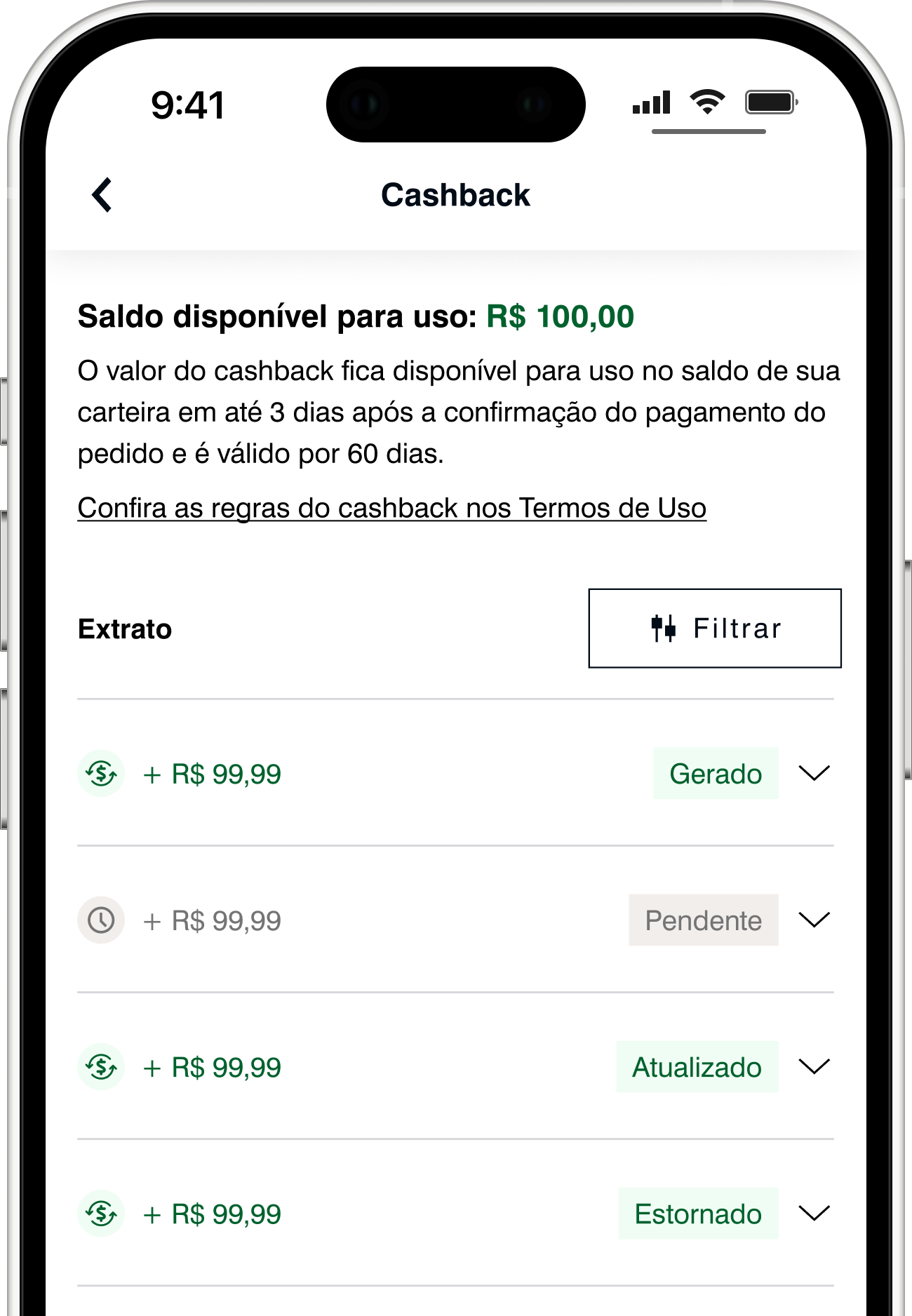This screenshot has height=1316, width=912.
Task: Open the Termos de Uso cashback rules link
Action: point(393,507)
